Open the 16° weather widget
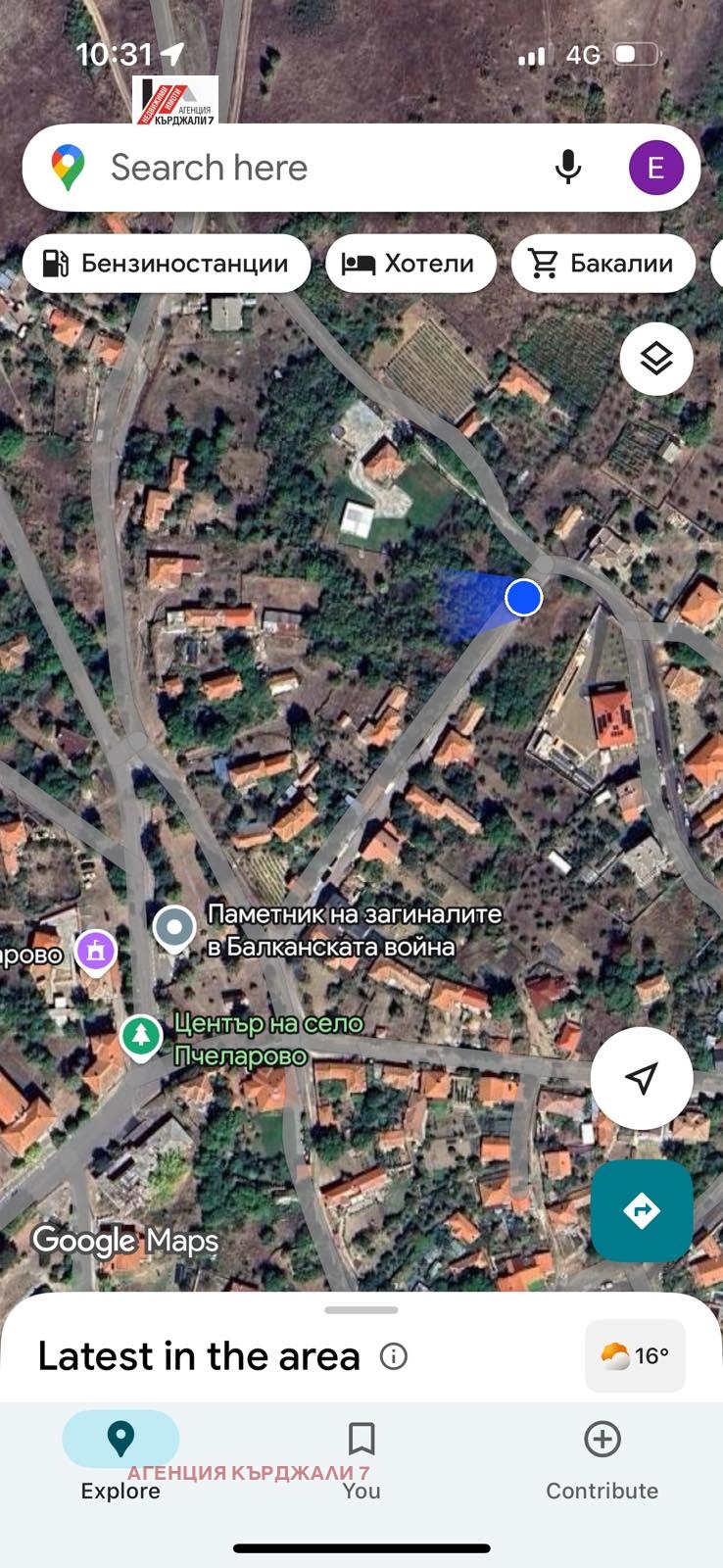This screenshot has height=1568, width=723. (634, 1356)
